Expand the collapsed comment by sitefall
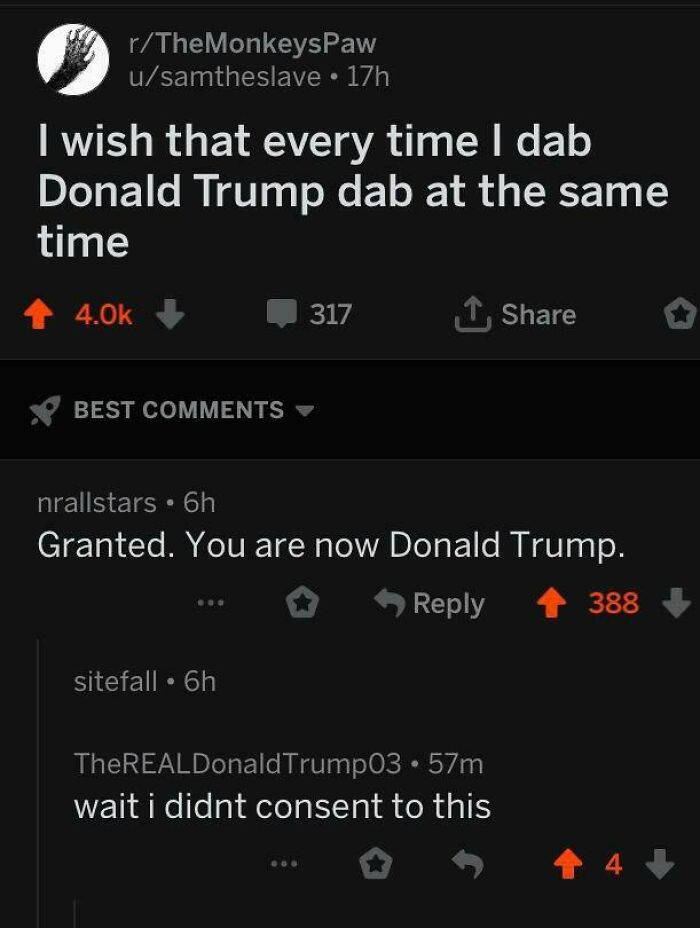This screenshot has height=928, width=700. pyautogui.click(x=116, y=681)
